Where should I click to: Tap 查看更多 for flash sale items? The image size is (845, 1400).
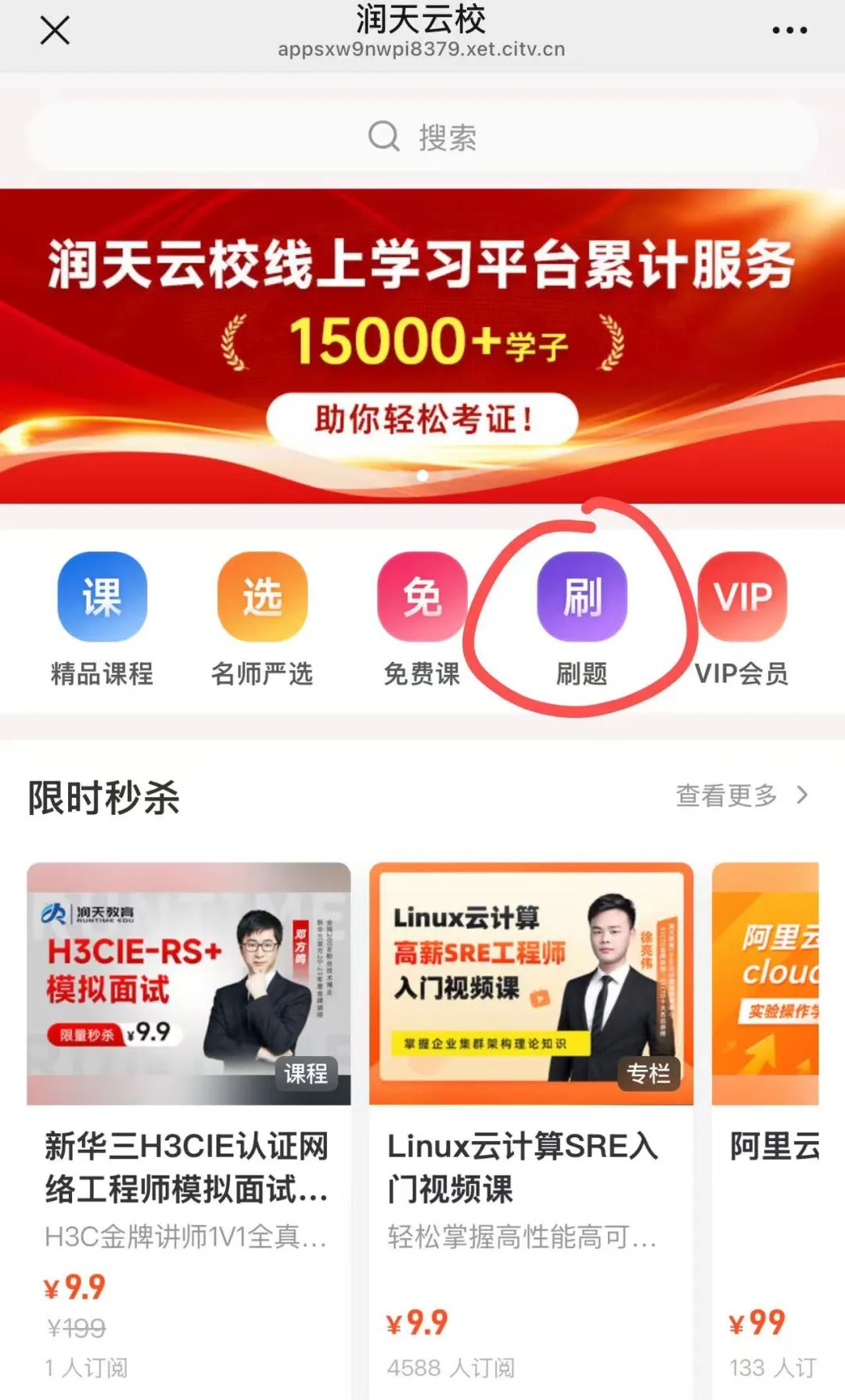click(740, 795)
